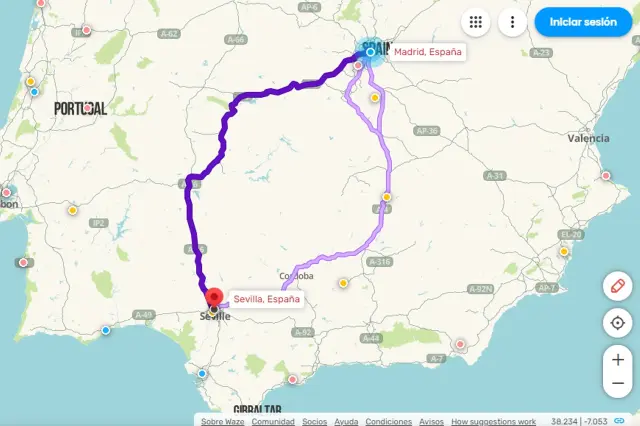Open the apps grid menu
Screen dimensions: 640x426
(476, 22)
